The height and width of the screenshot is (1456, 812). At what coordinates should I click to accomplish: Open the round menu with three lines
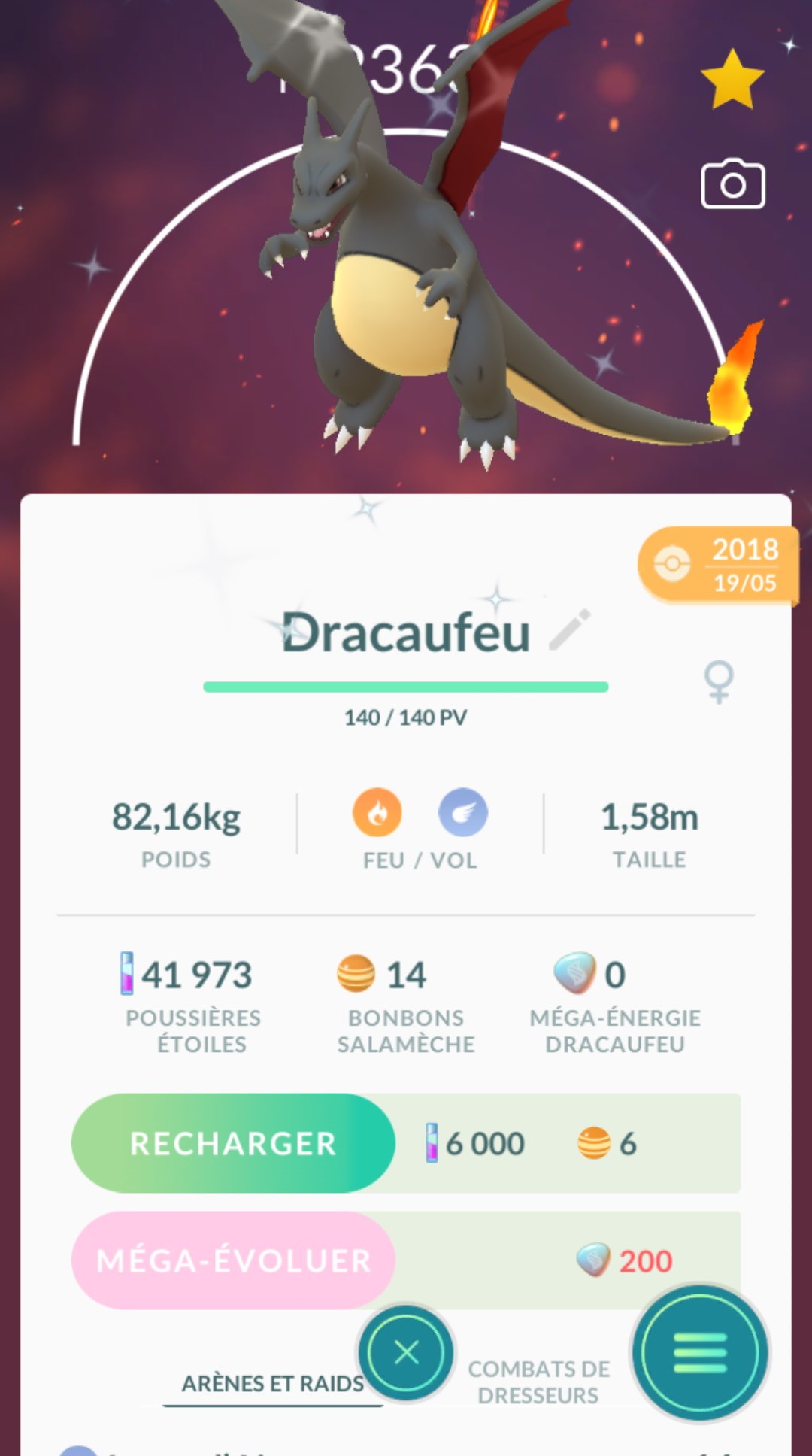point(700,1353)
